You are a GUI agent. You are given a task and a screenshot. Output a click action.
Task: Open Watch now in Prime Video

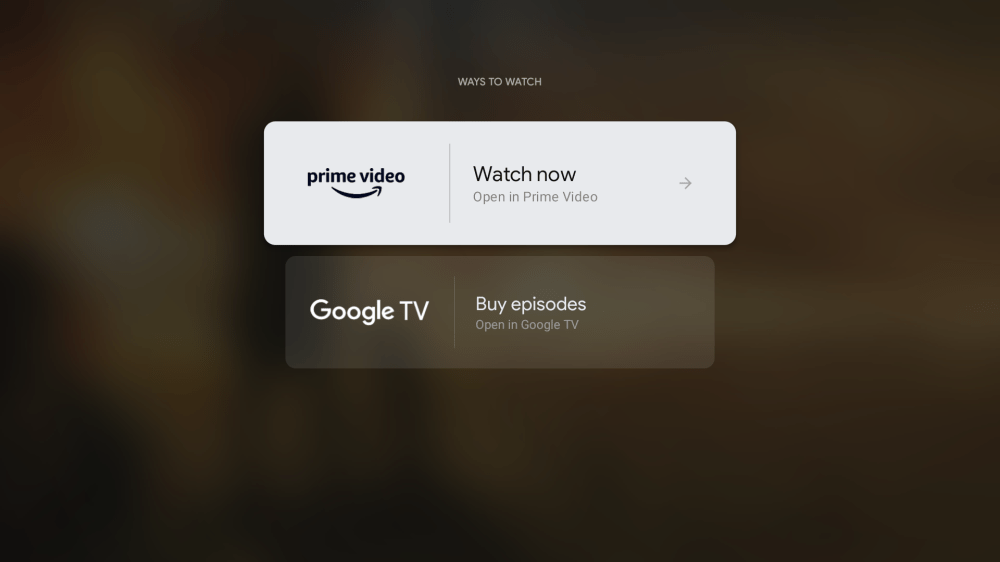pyautogui.click(x=500, y=183)
